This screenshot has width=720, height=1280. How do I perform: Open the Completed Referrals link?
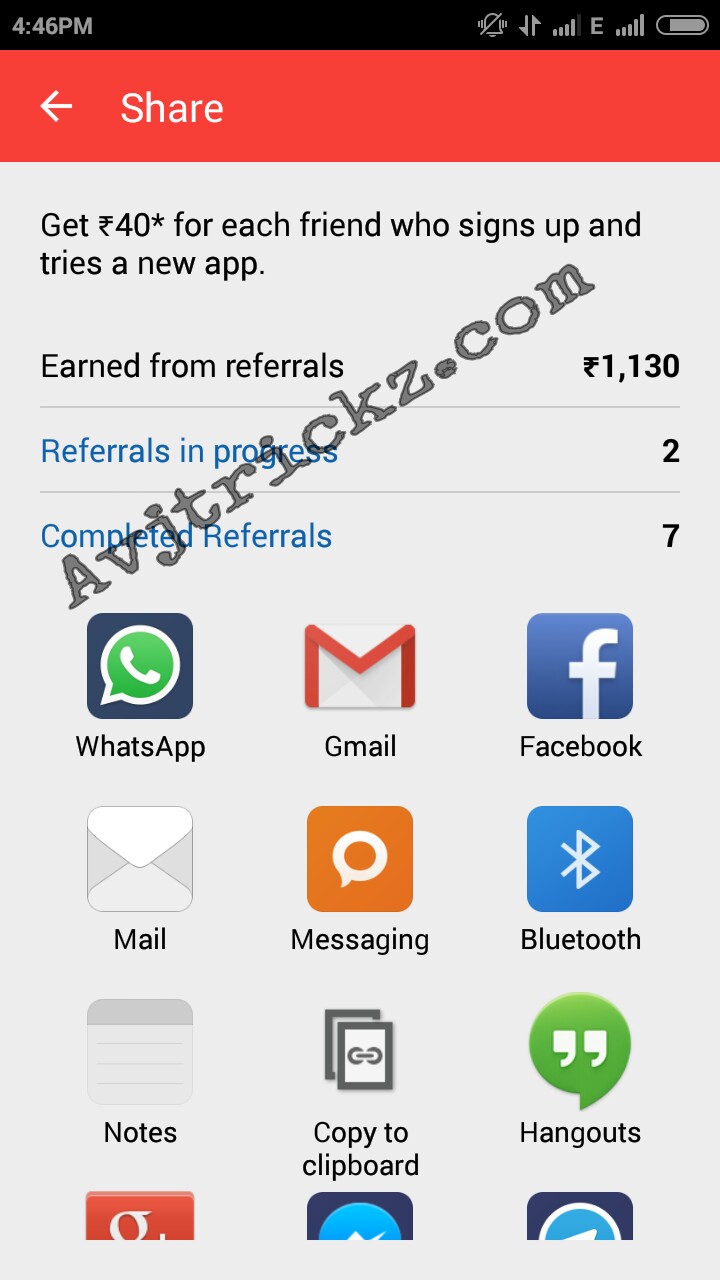tap(186, 536)
